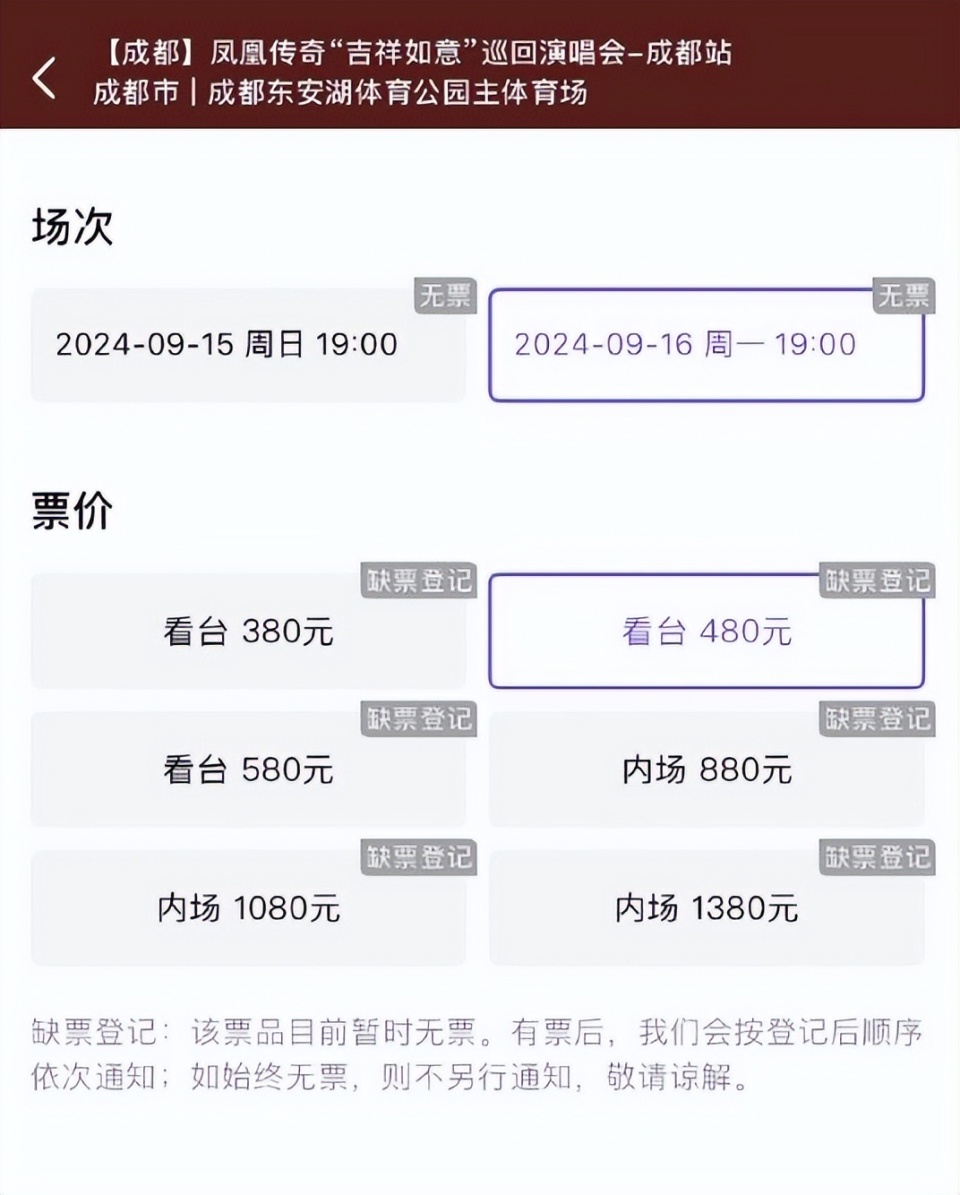Choose the 看台 380元 ticket tier

(248, 632)
